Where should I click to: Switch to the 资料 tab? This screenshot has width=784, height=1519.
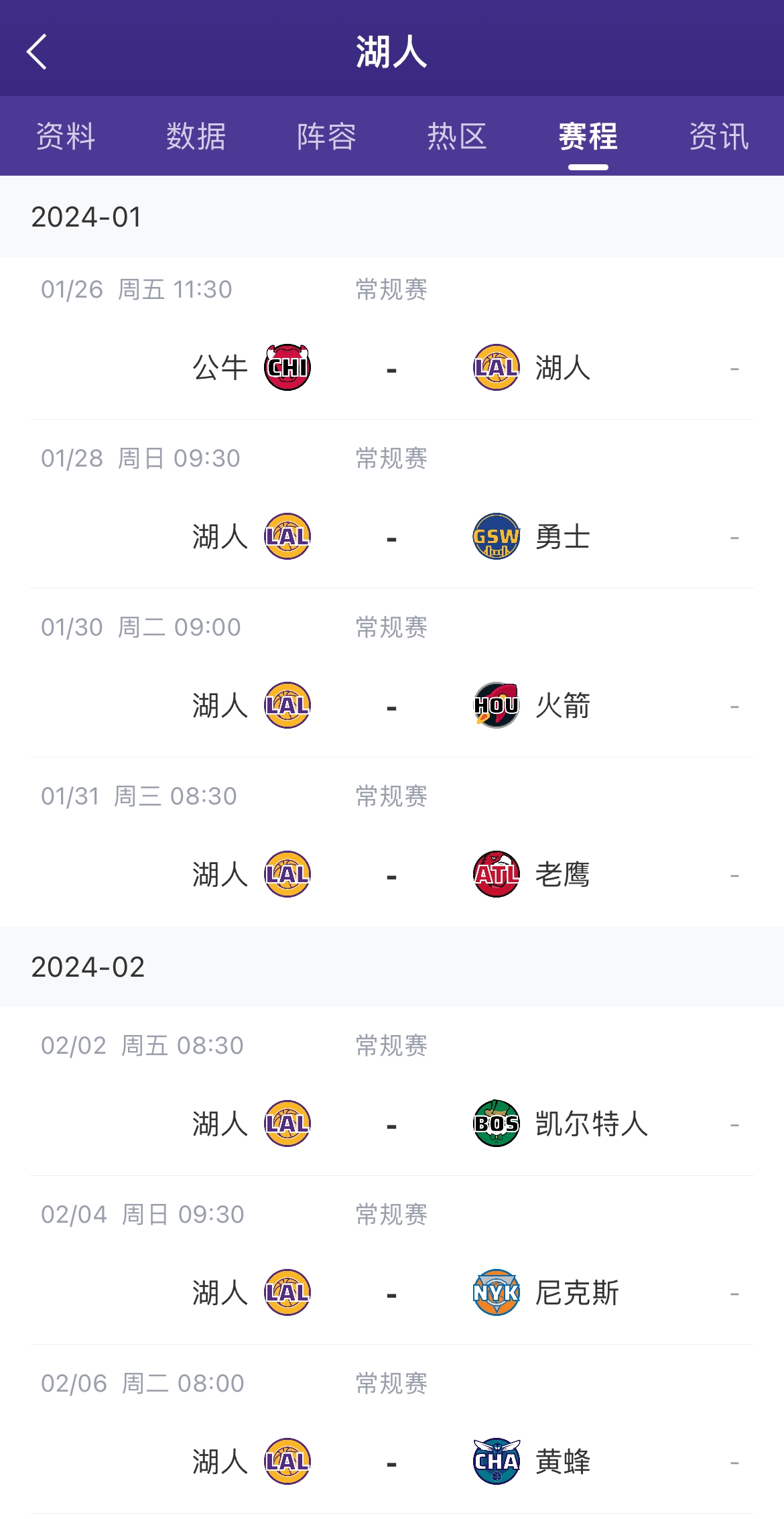(x=66, y=136)
